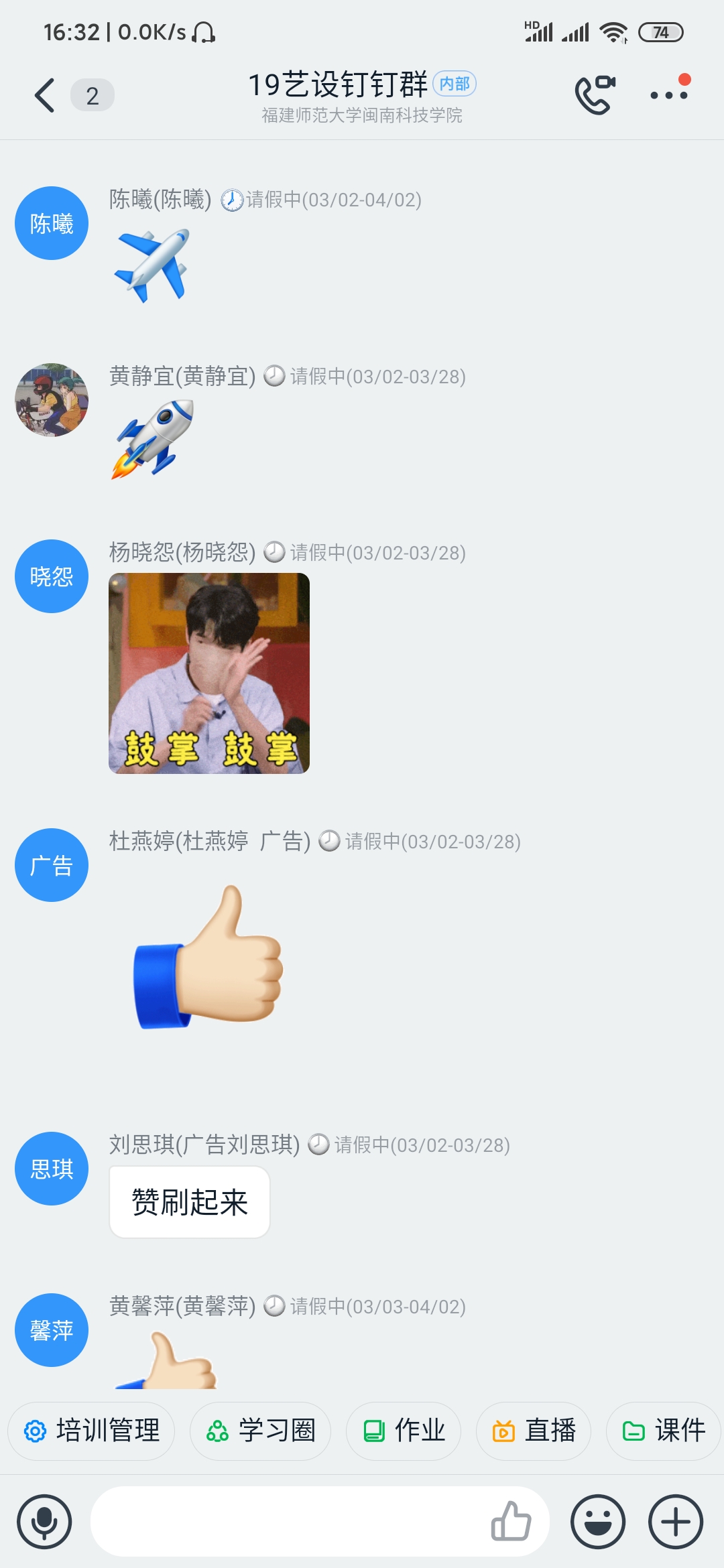Screen dimensions: 724x1568
Task: Focus the message text field
Action: (x=288, y=1522)
